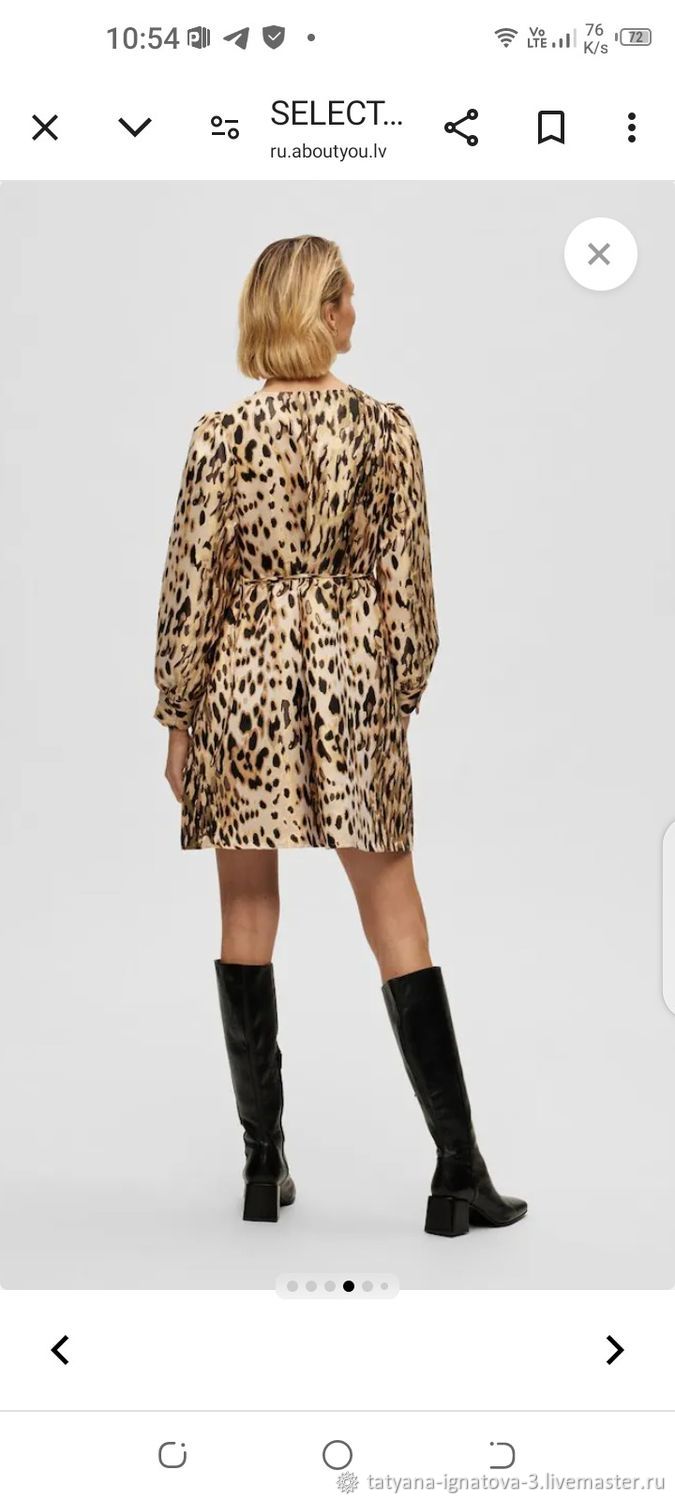Open the three-dot overflow menu
Image resolution: width=675 pixels, height=1500 pixels.
click(631, 128)
